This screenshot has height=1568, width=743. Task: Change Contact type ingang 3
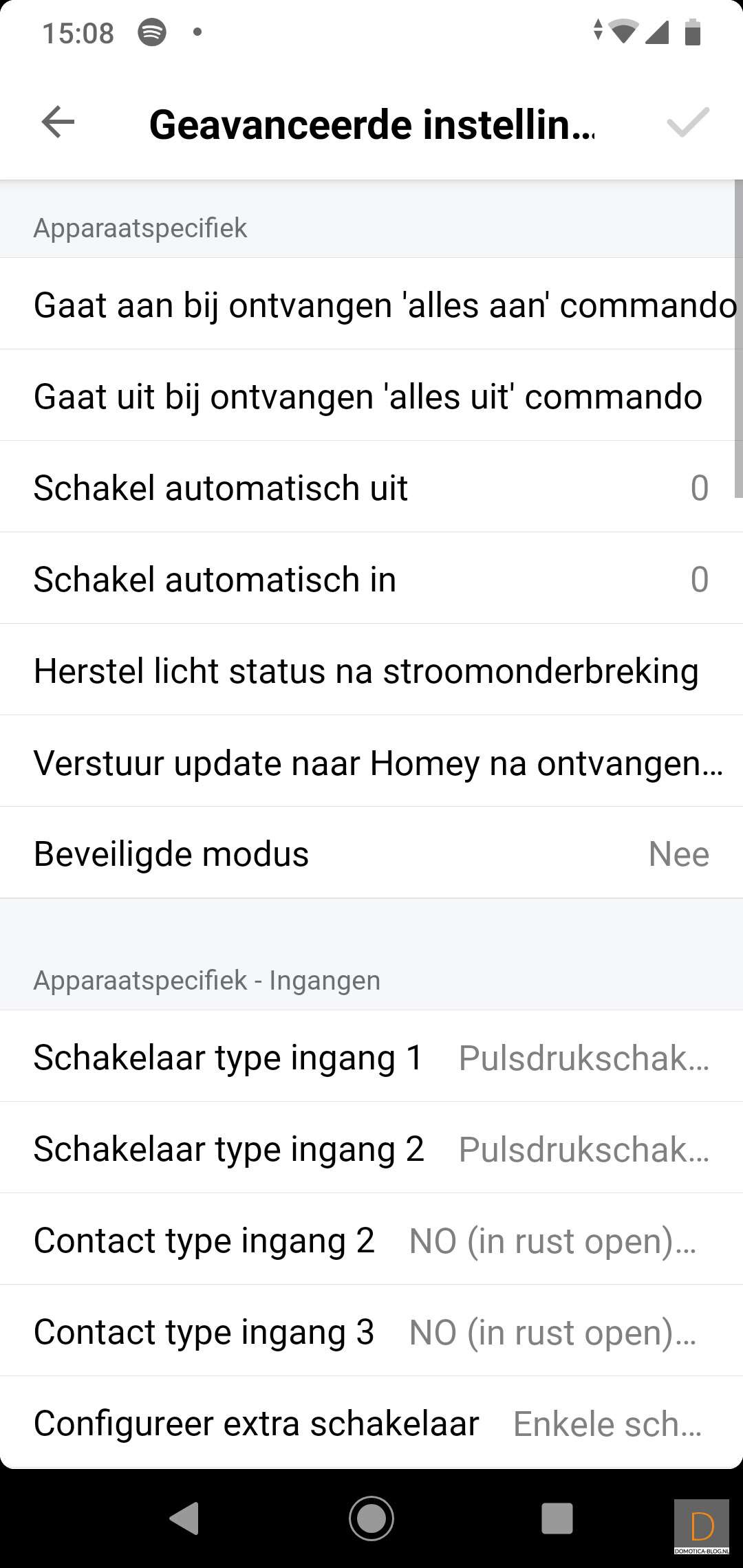pyautogui.click(x=371, y=1331)
